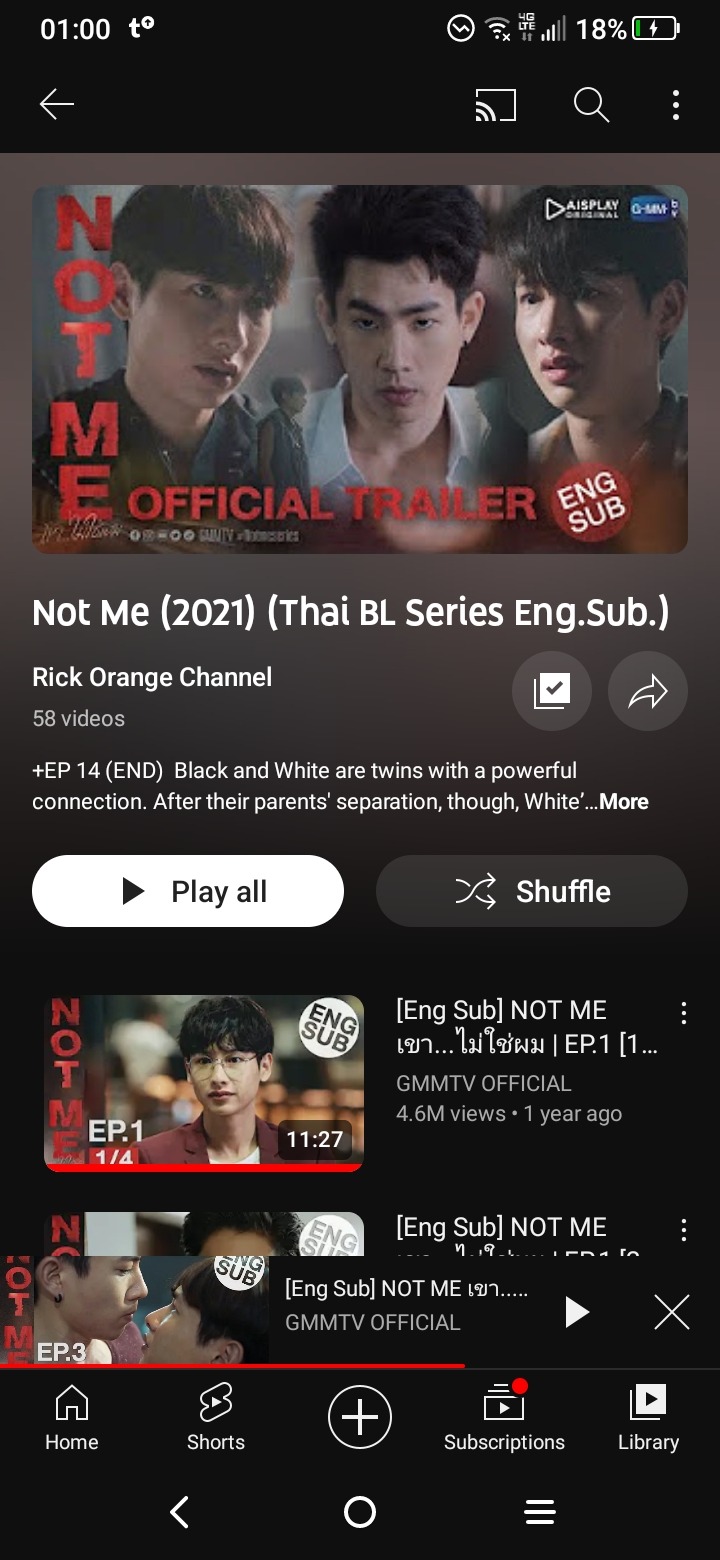Open YouTube search
The image size is (720, 1560).
591,104
